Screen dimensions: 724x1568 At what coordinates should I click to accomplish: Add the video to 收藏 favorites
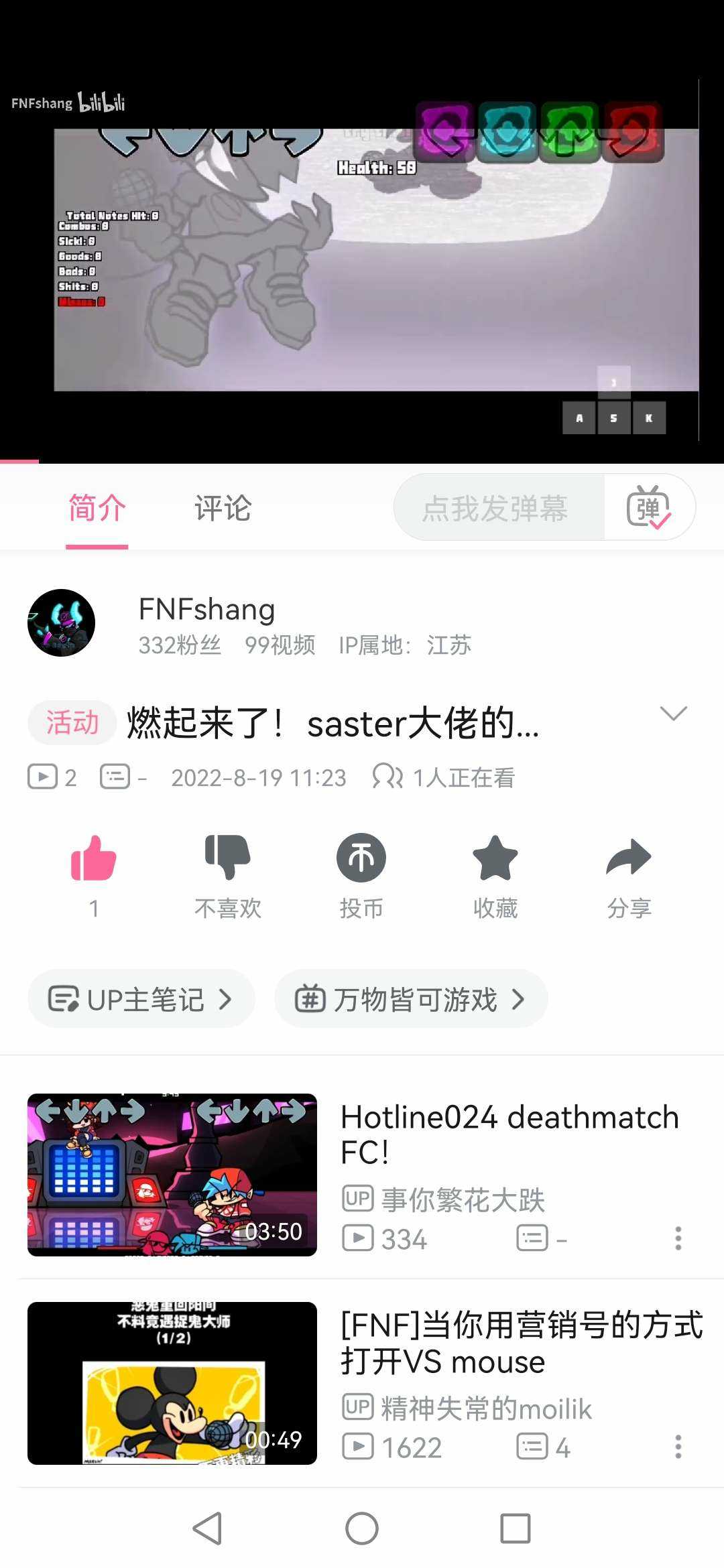point(495,860)
